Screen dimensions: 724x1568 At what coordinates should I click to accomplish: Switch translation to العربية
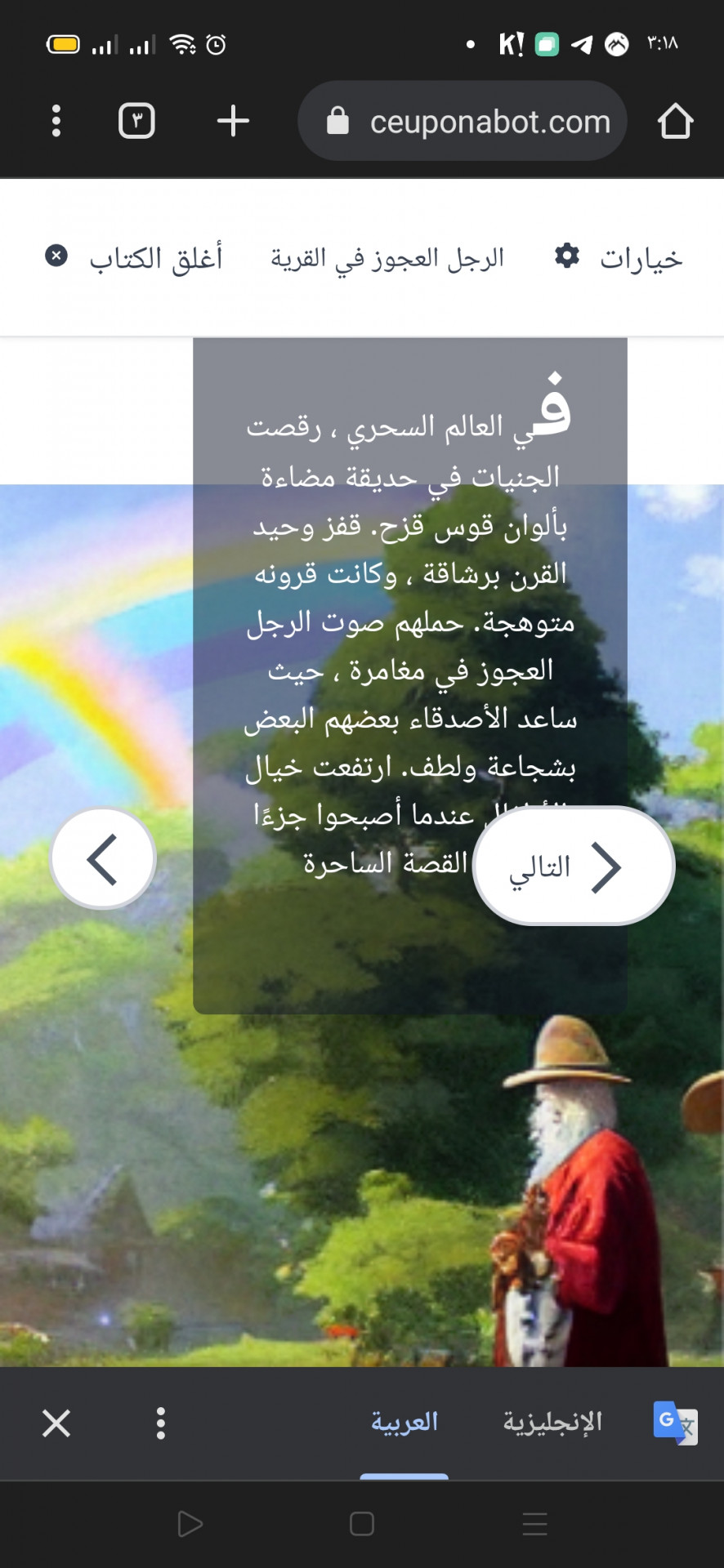(x=404, y=1423)
